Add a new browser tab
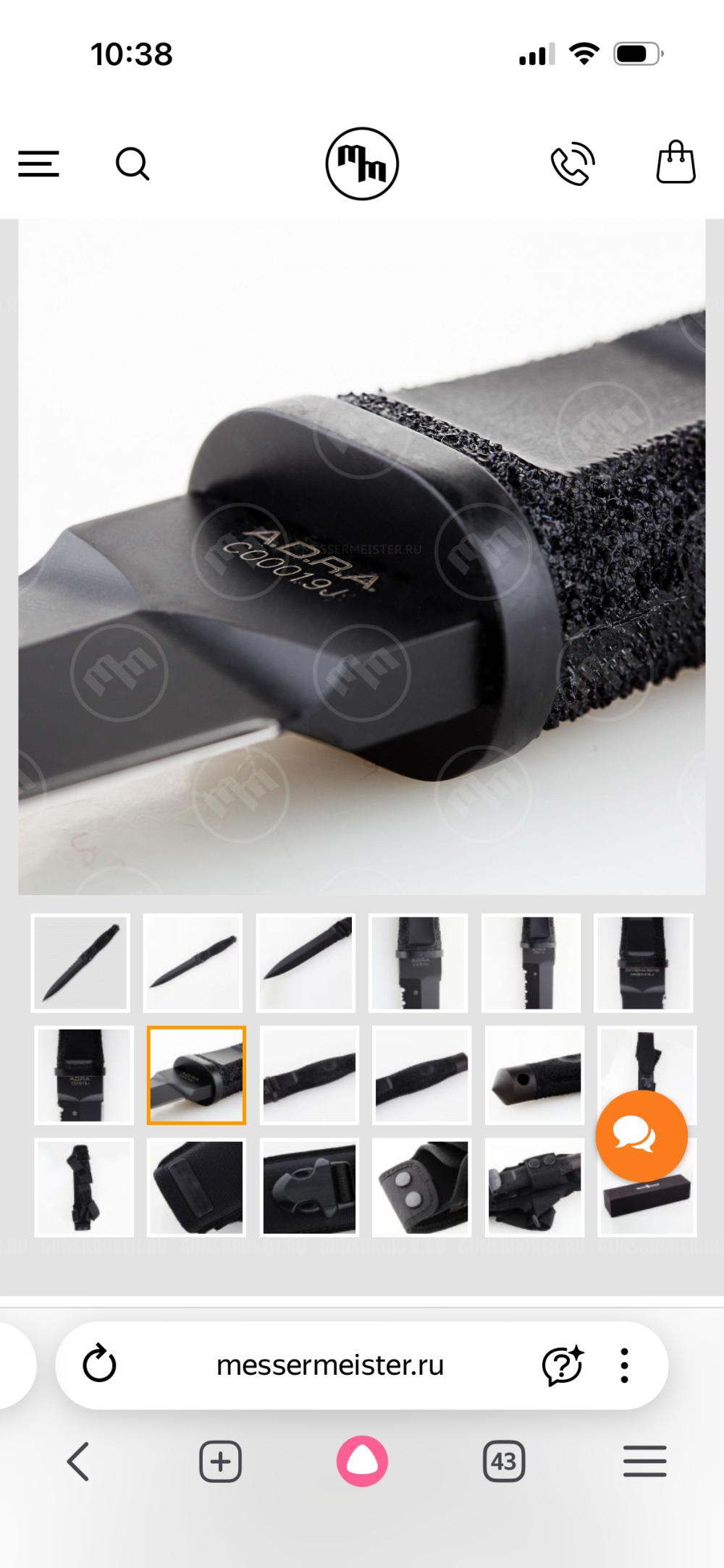 pos(220,1462)
